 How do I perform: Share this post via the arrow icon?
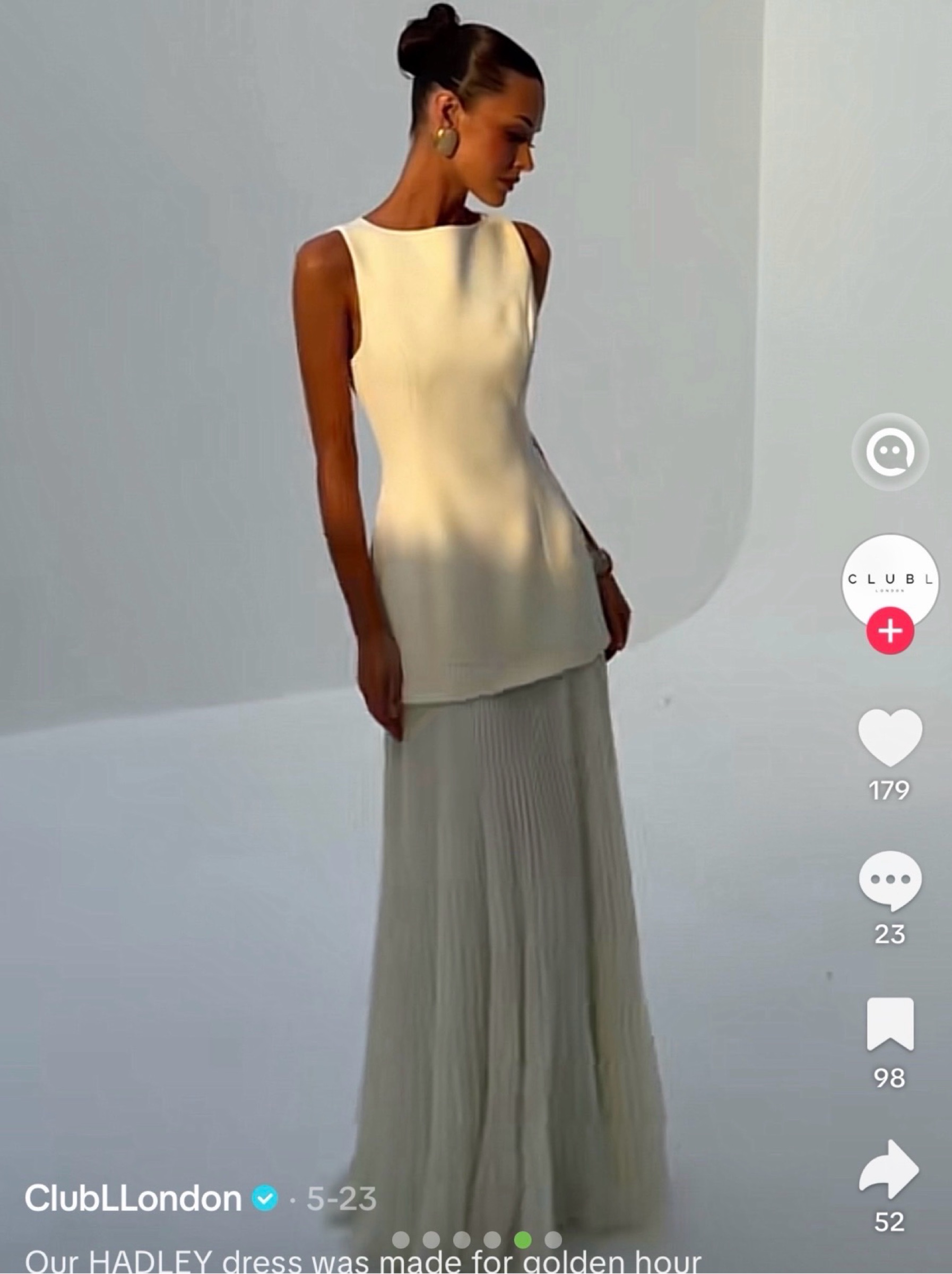889,1168
